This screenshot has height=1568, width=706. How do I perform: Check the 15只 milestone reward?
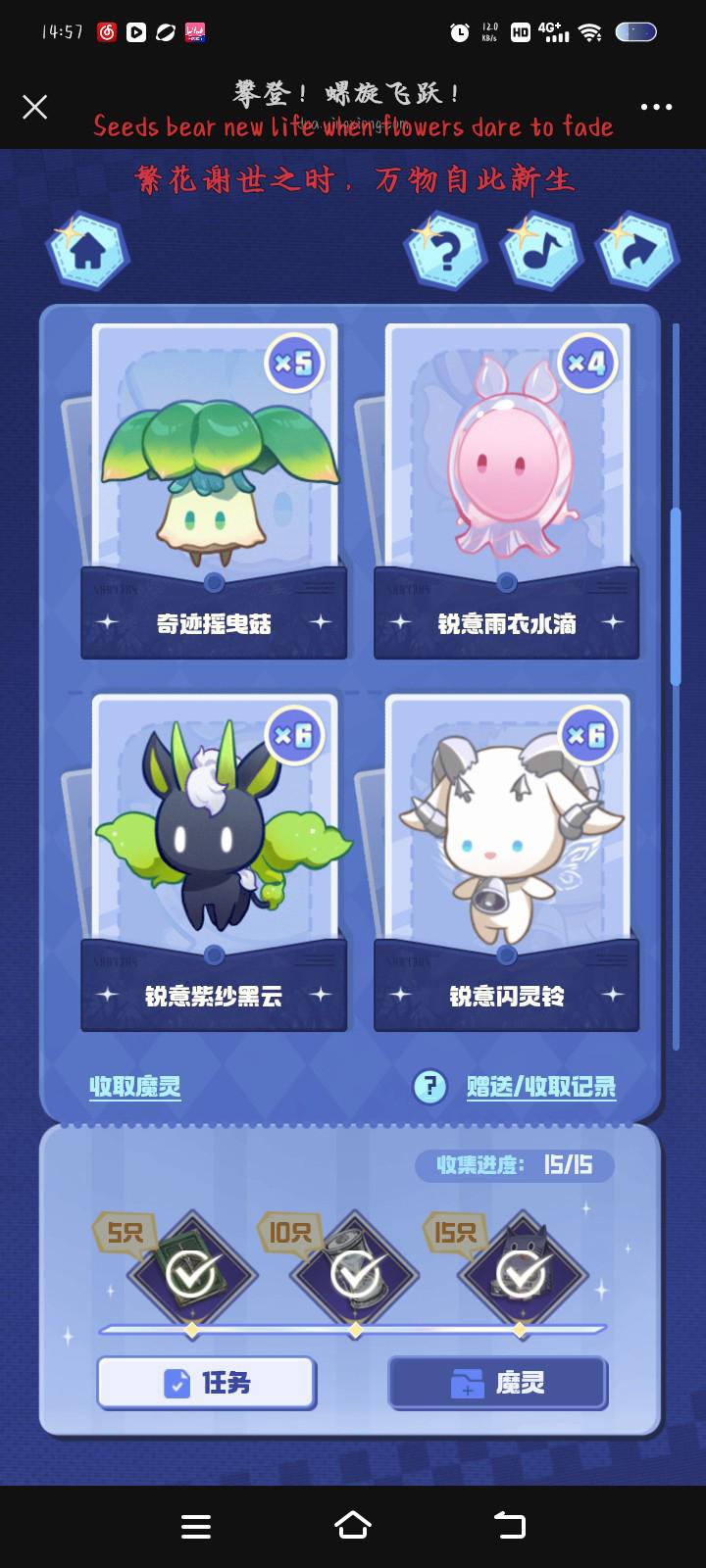pos(521,1273)
